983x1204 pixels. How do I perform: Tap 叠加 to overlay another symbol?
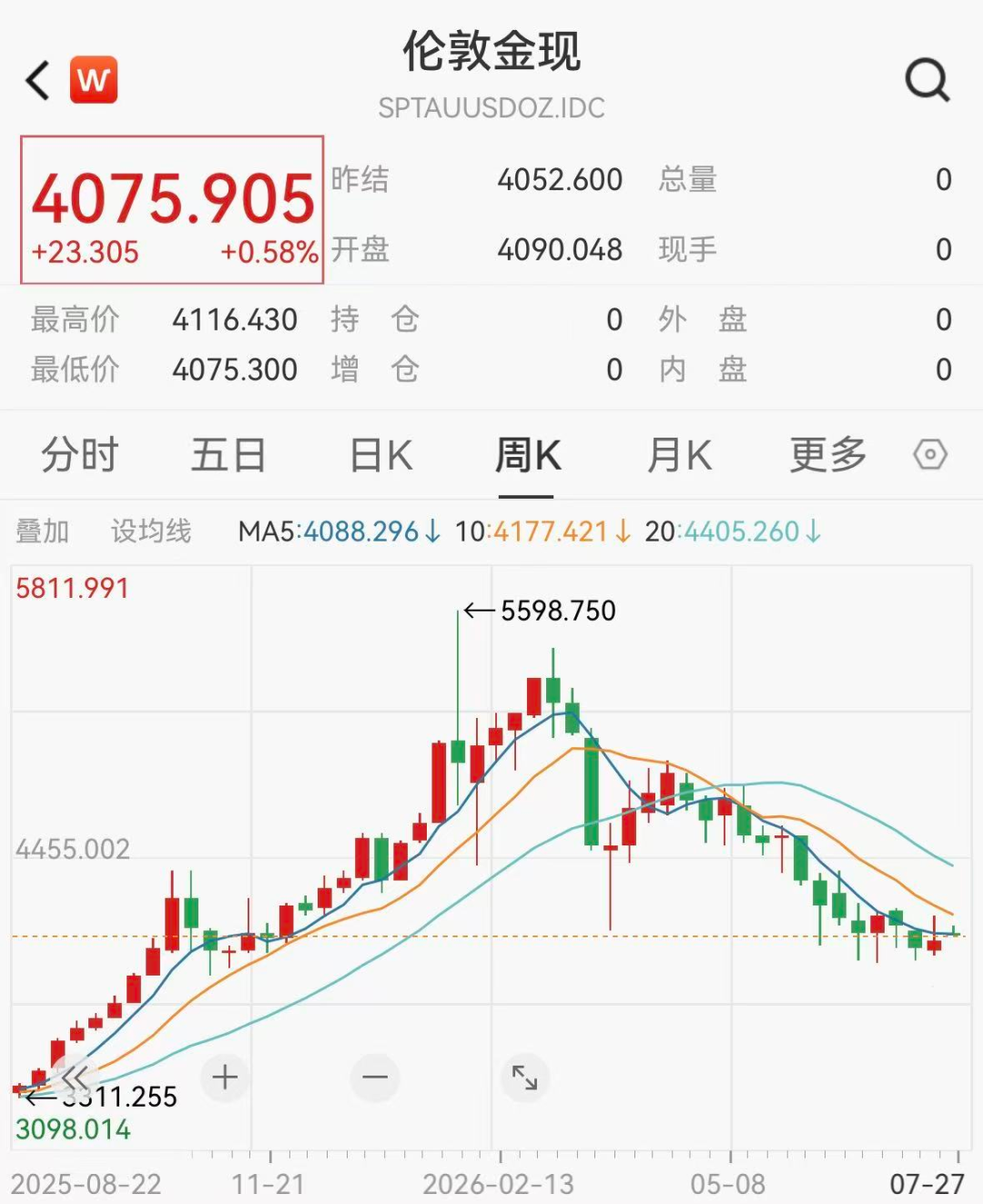tap(42, 531)
